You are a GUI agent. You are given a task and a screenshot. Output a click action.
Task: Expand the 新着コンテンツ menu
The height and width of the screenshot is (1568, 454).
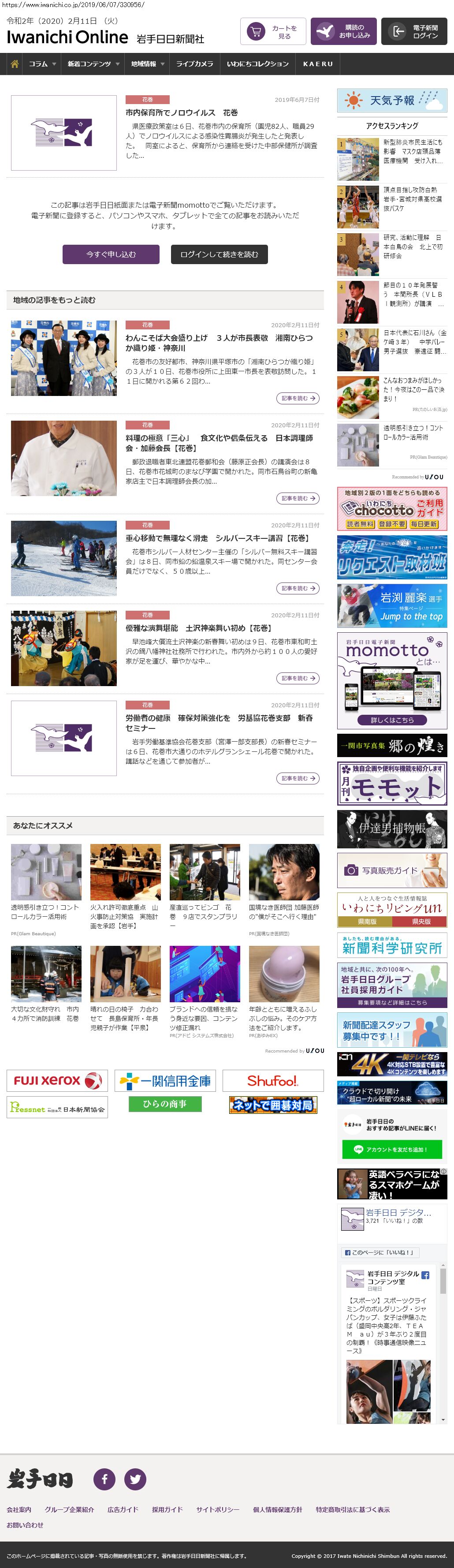93,64
